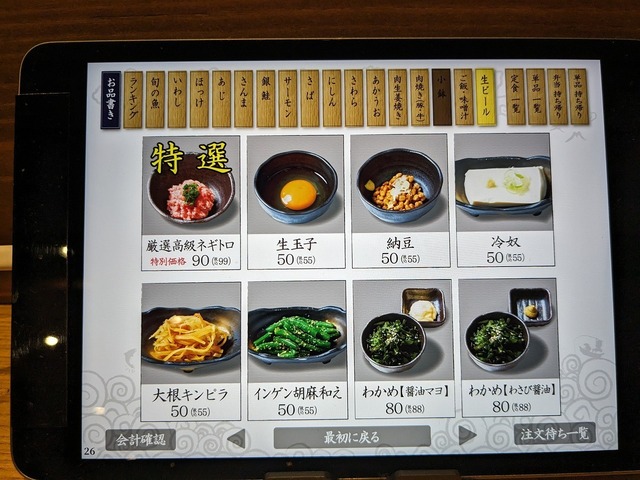This screenshot has width=640, height=480.
Task: Choose the 生玉子 menu item
Action: point(296,203)
